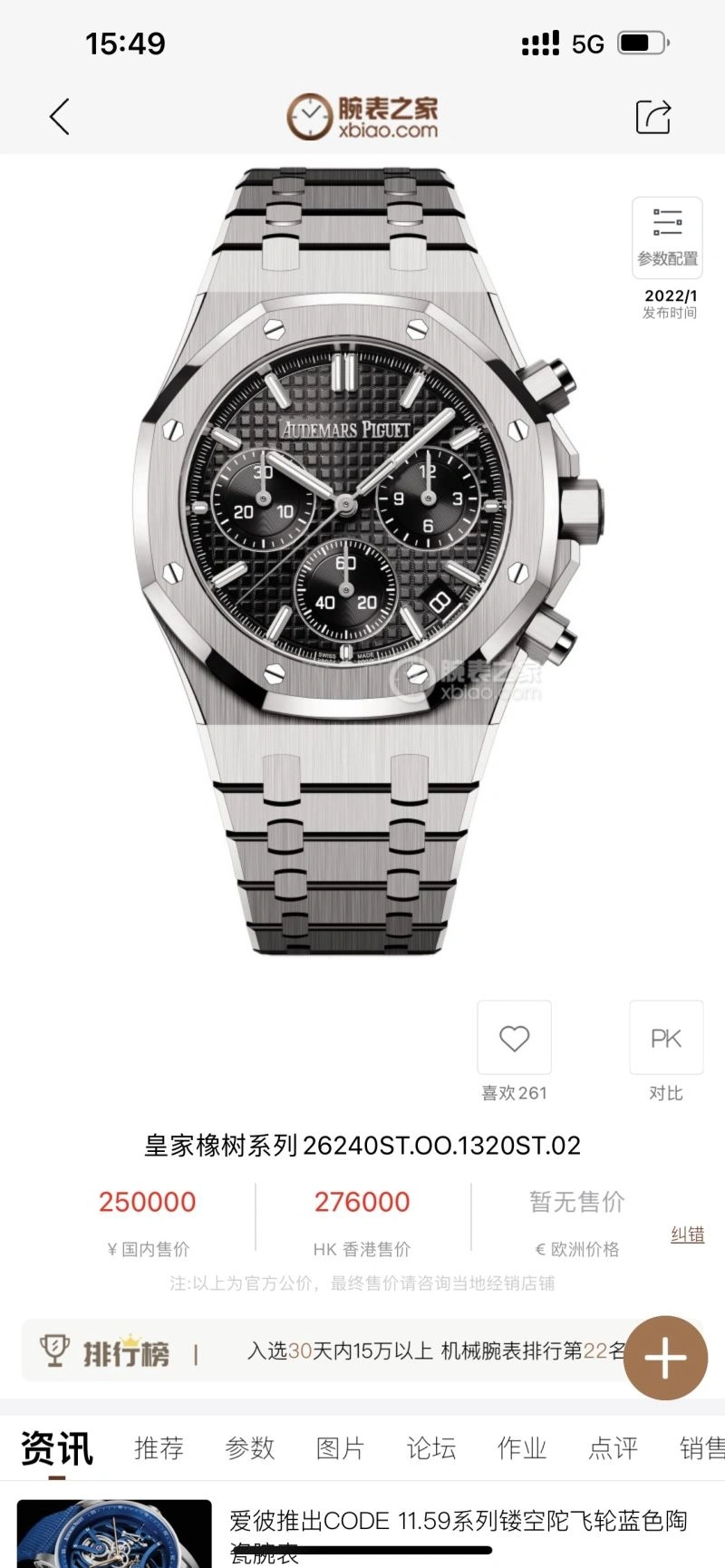Switch to the 论坛 tab
725x1568 pixels.
(430, 1447)
